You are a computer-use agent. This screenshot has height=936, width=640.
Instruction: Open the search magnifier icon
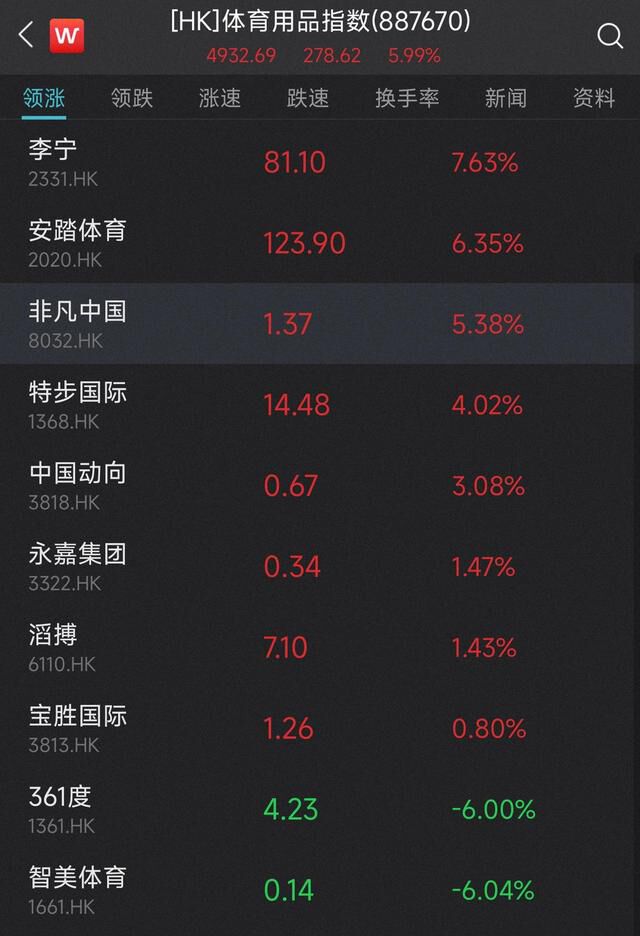coord(609,37)
